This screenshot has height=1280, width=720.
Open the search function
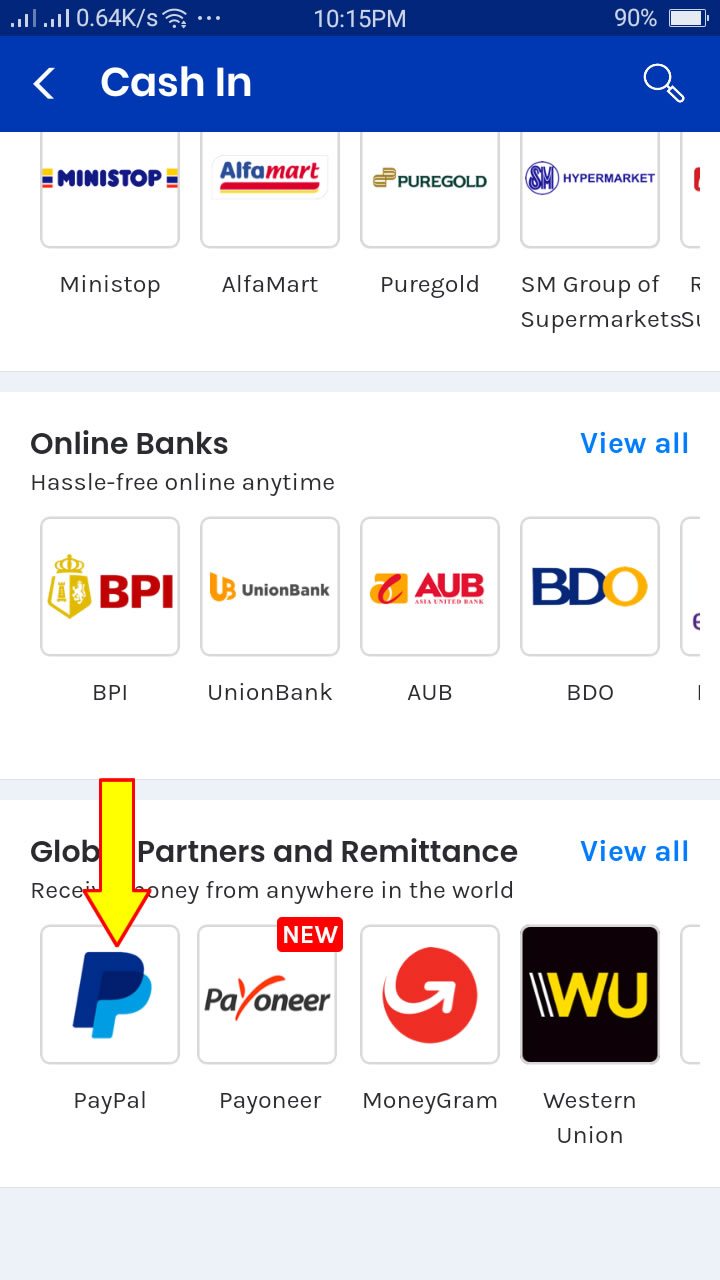(664, 84)
